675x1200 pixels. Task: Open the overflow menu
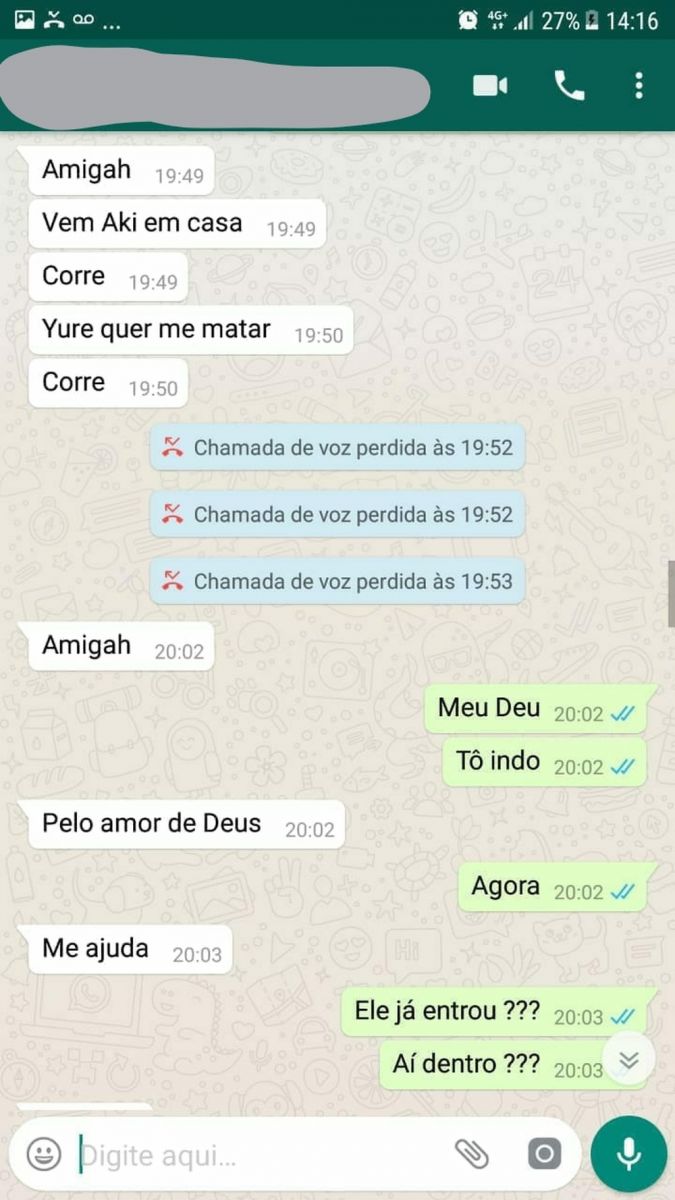[639, 86]
